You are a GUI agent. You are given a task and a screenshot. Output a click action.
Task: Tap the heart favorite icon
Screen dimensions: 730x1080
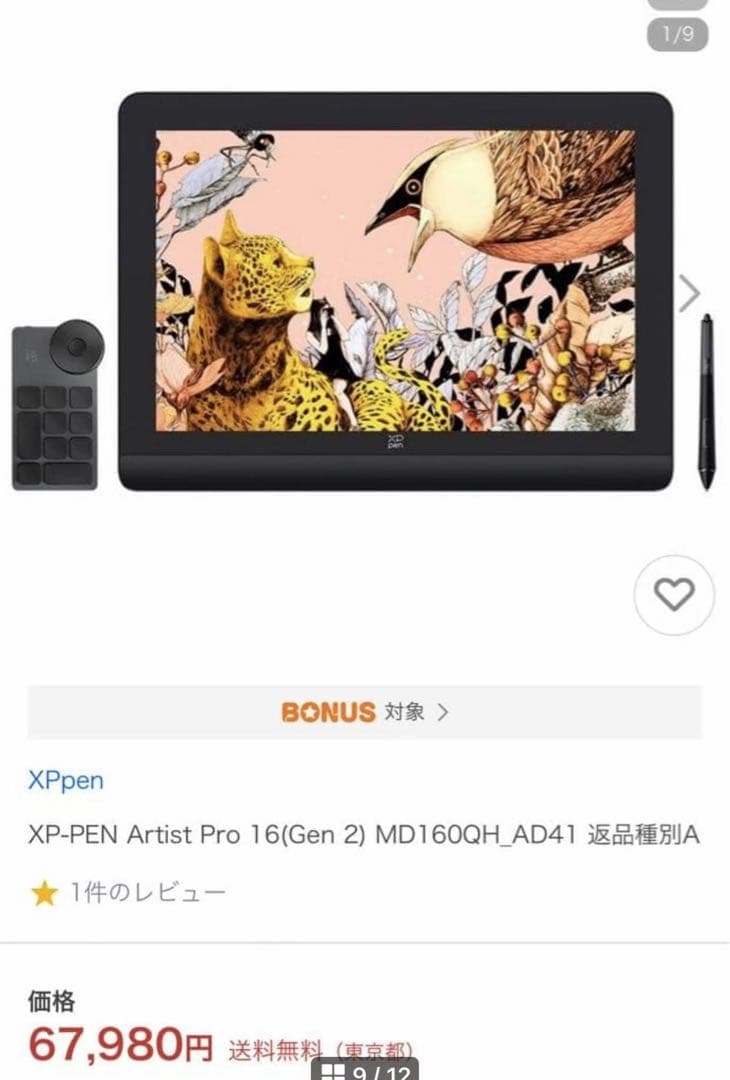[672, 593]
